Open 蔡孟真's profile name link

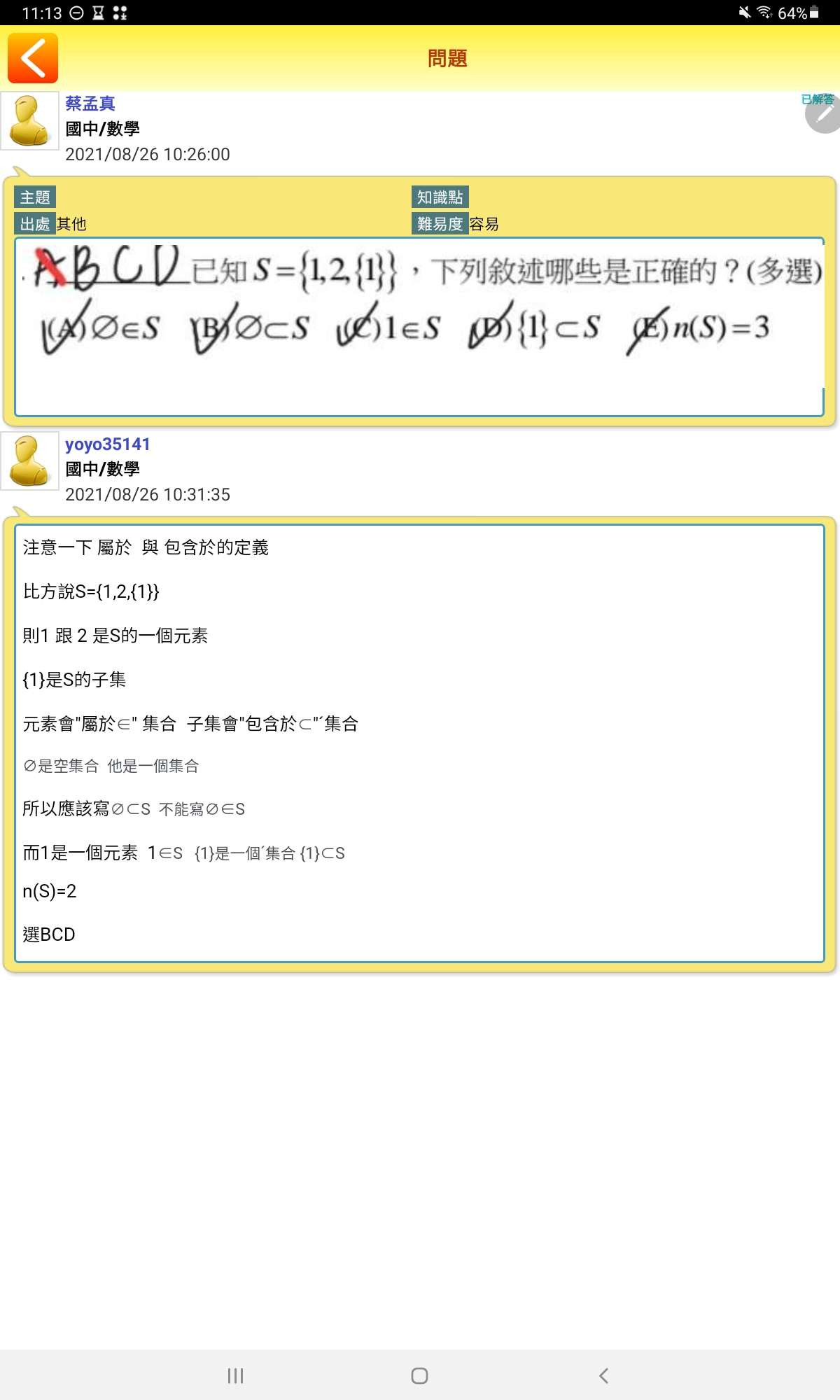pos(90,104)
